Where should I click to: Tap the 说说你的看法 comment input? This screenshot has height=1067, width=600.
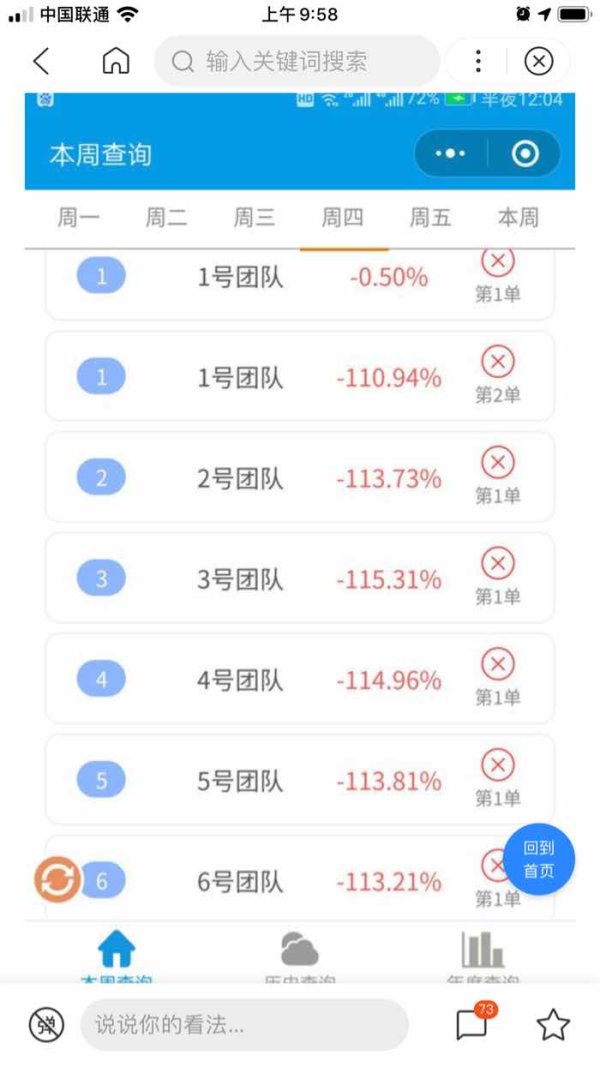pyautogui.click(x=244, y=1024)
